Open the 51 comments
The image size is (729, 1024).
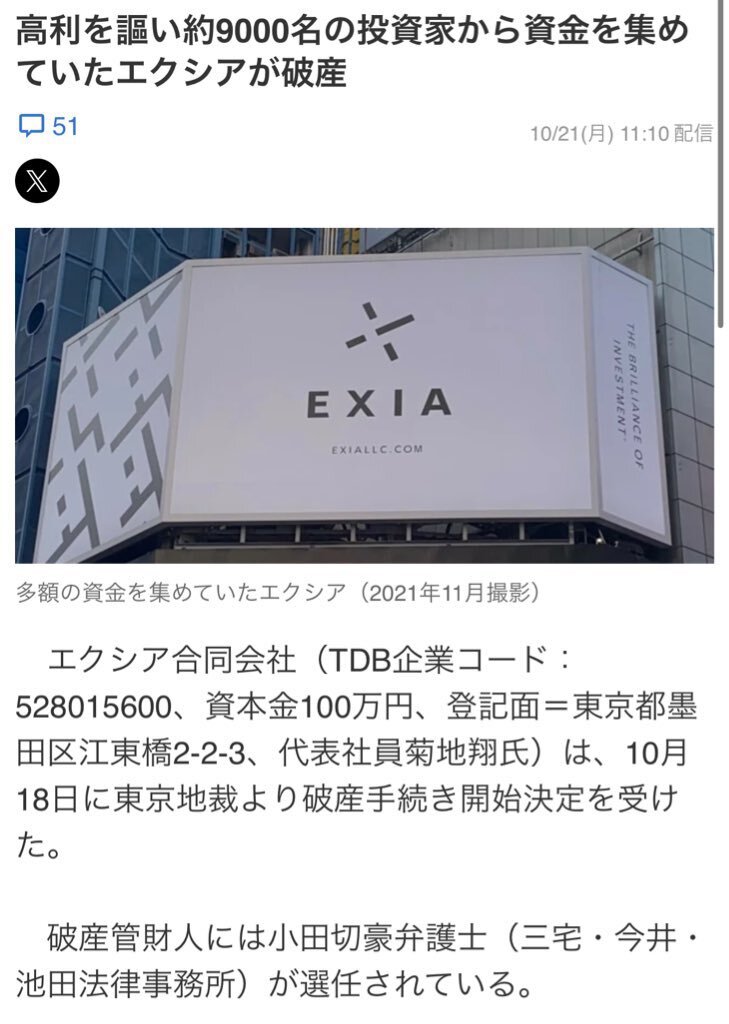click(48, 127)
